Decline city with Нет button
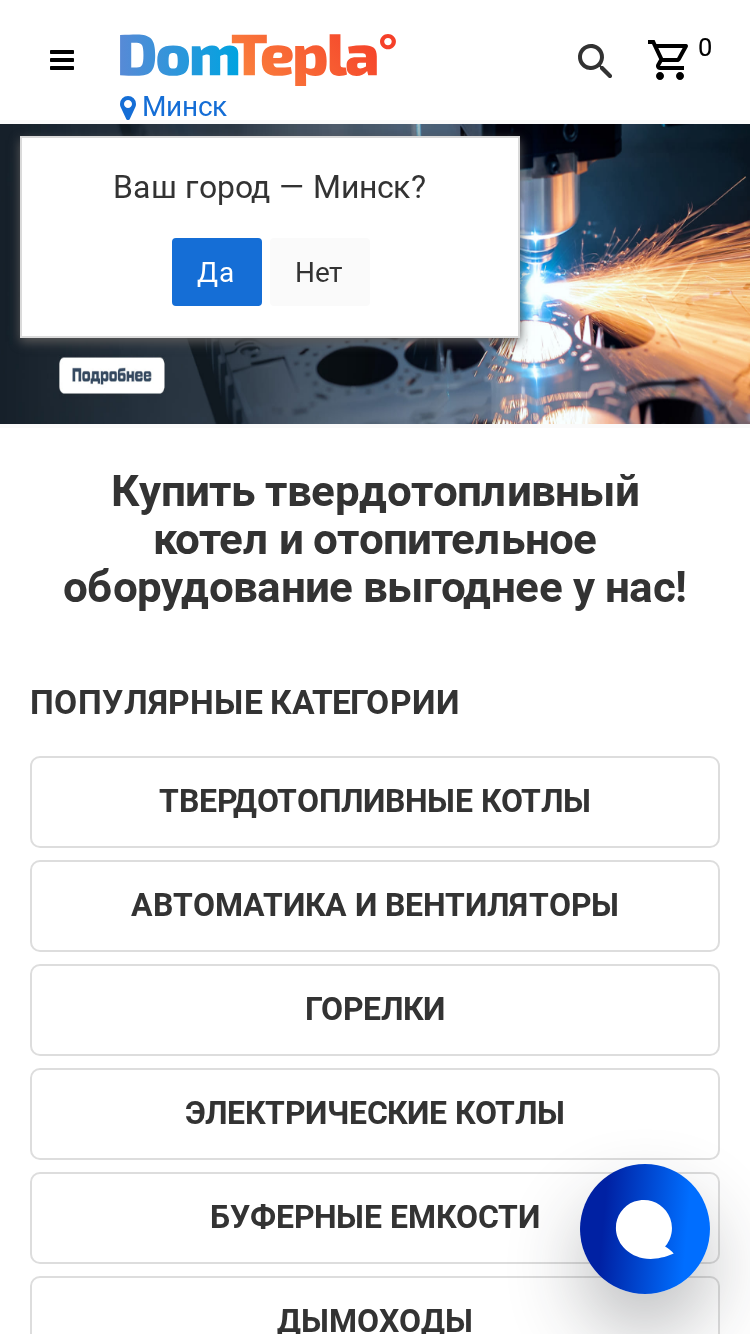750x1334 pixels. point(320,272)
